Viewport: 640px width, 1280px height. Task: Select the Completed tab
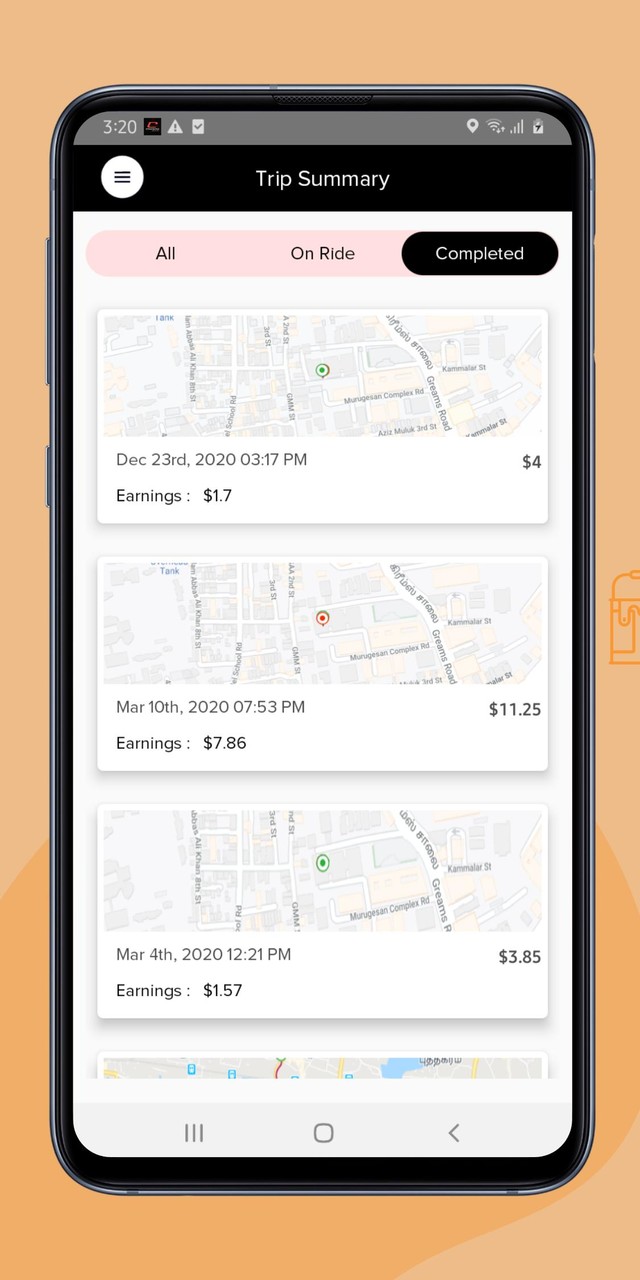479,254
